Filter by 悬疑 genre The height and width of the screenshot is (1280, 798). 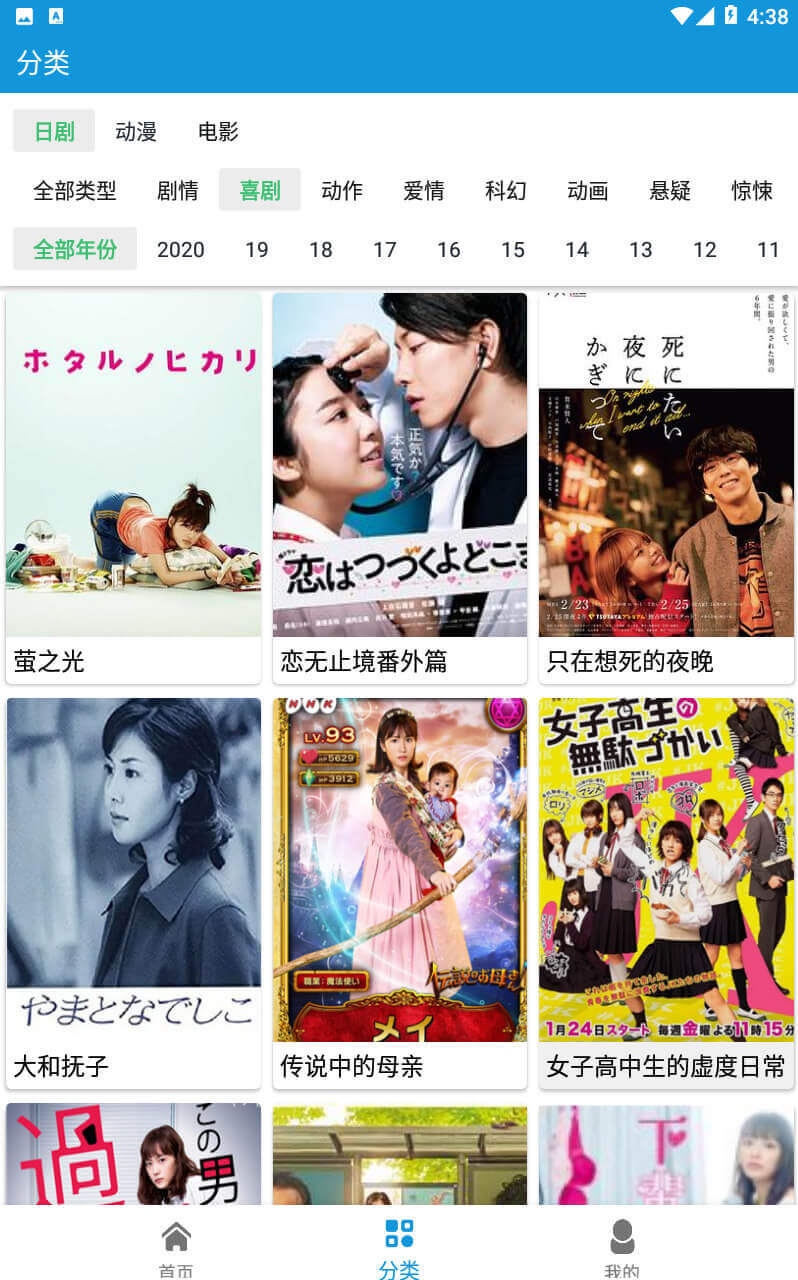(x=670, y=190)
